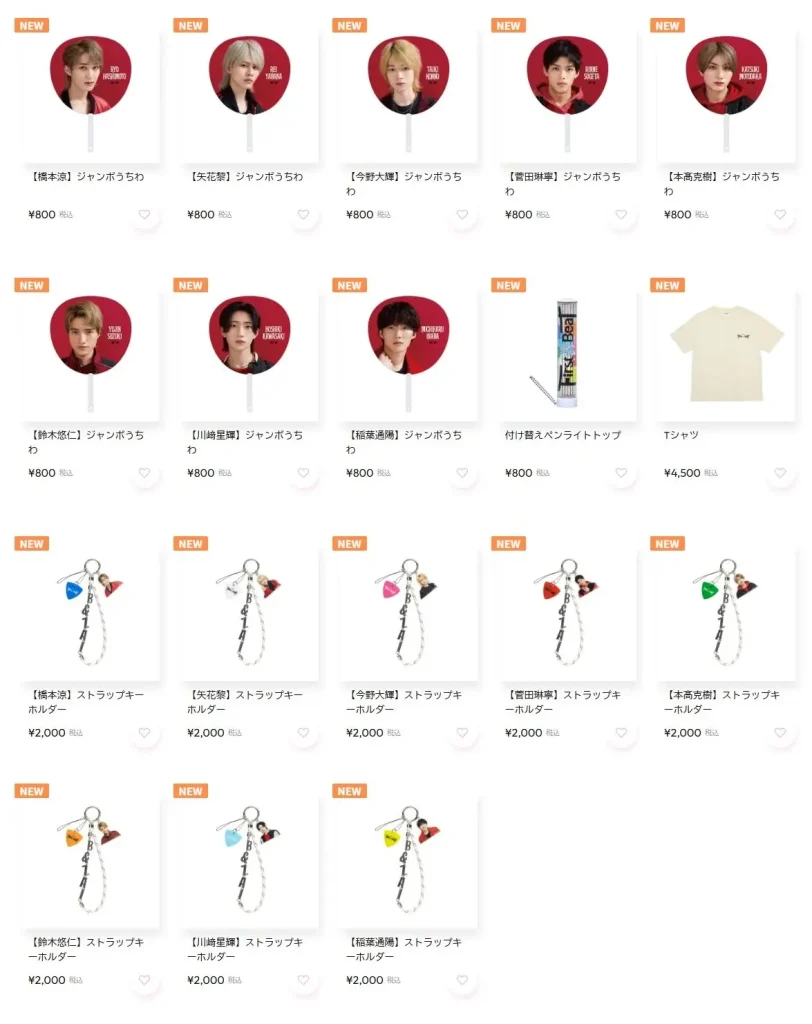Heart the 本高克樹 ストラップキーホルダー
Viewport: 812px width, 1024px height.
[x=780, y=733]
